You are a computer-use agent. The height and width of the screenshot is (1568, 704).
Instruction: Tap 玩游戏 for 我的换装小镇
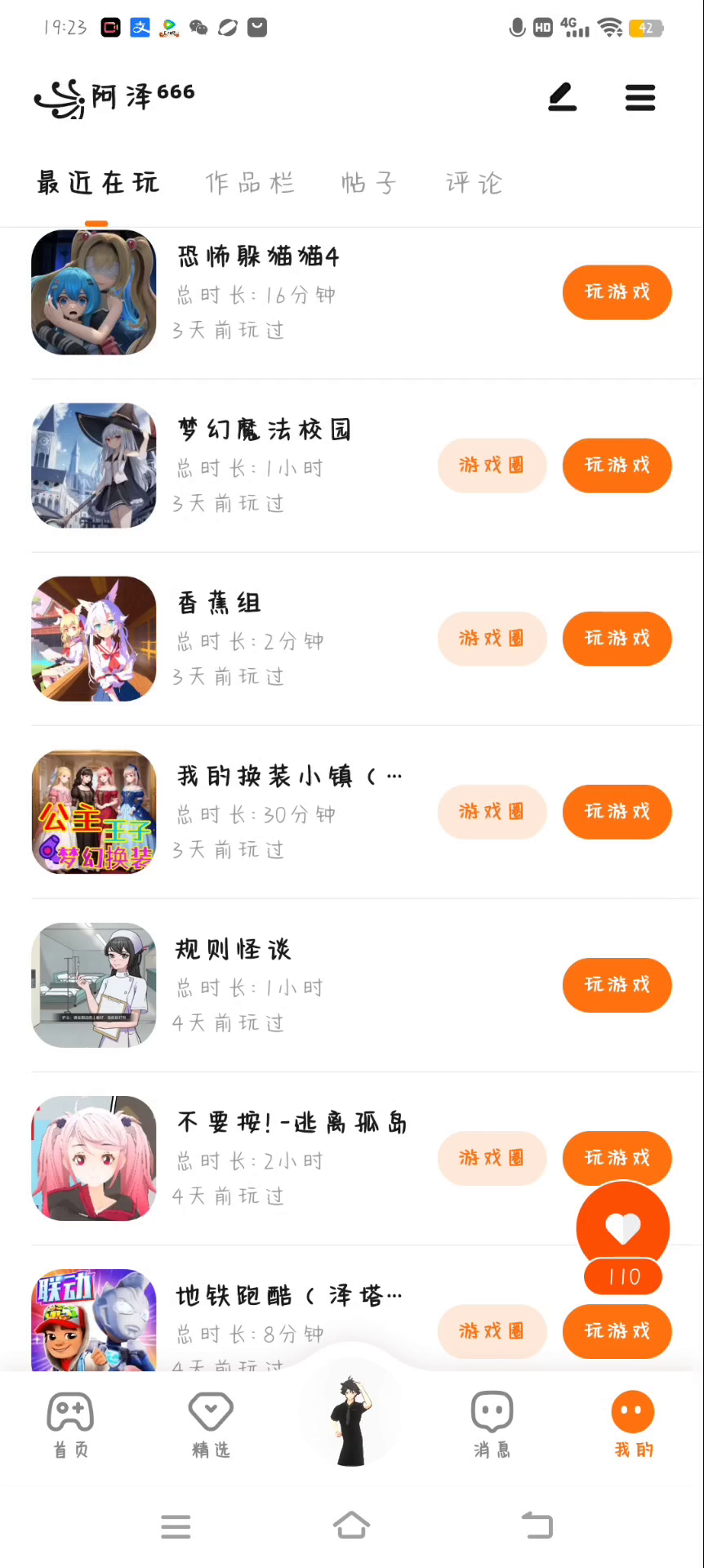point(617,812)
